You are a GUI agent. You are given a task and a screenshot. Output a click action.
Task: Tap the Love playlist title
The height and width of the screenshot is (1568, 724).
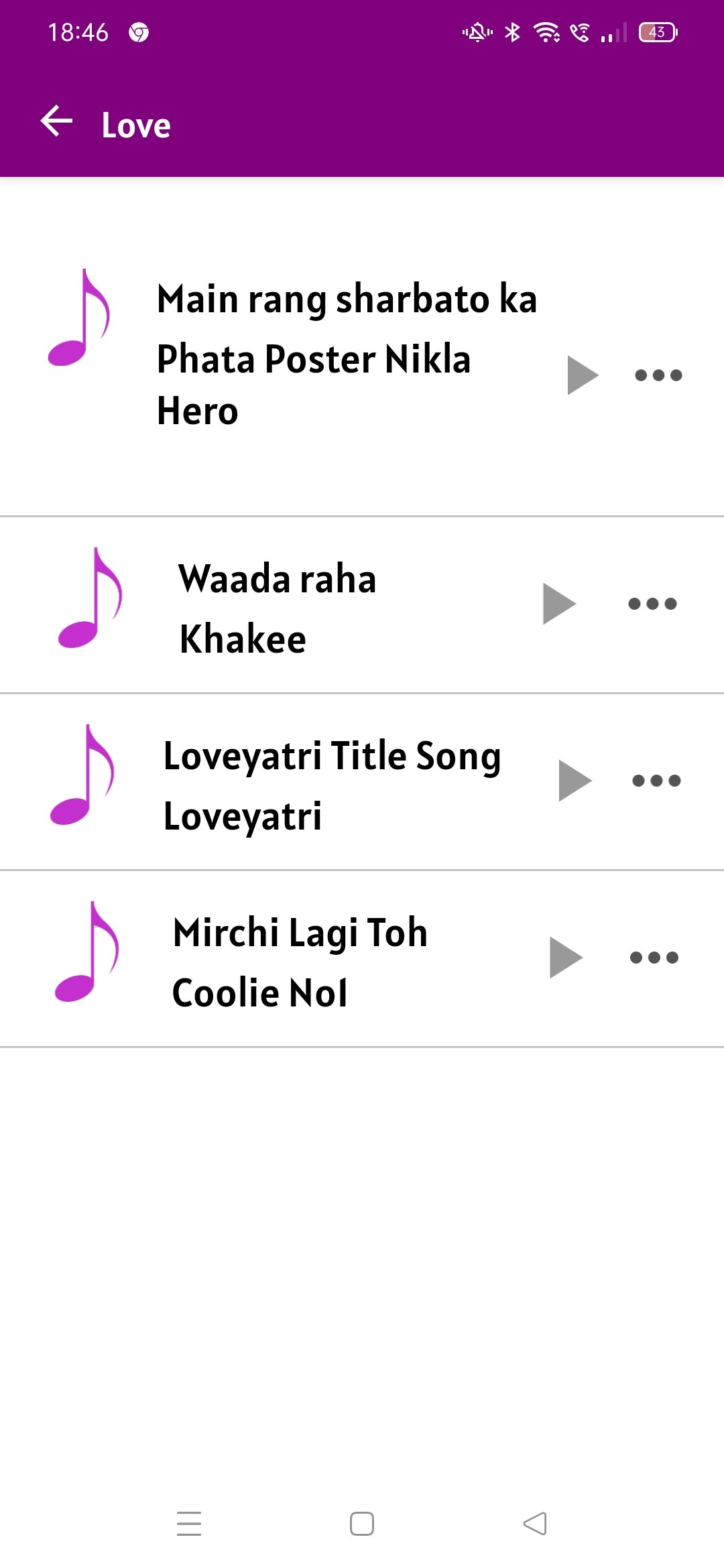[134, 125]
